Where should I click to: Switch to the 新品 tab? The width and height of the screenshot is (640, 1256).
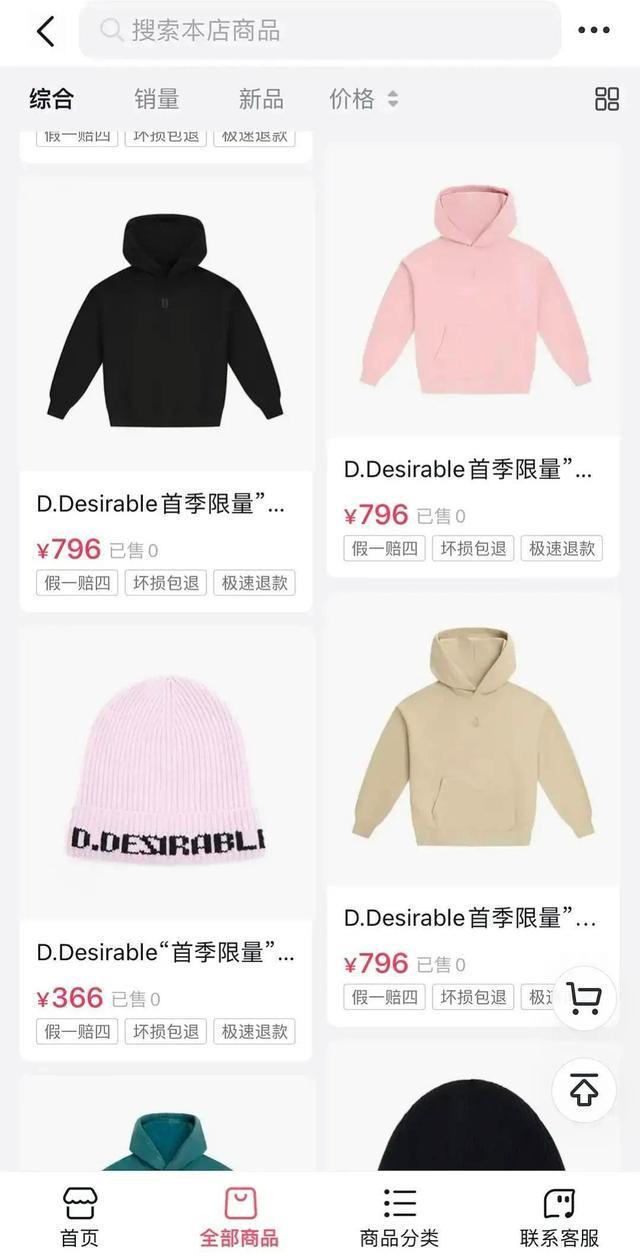point(261,99)
